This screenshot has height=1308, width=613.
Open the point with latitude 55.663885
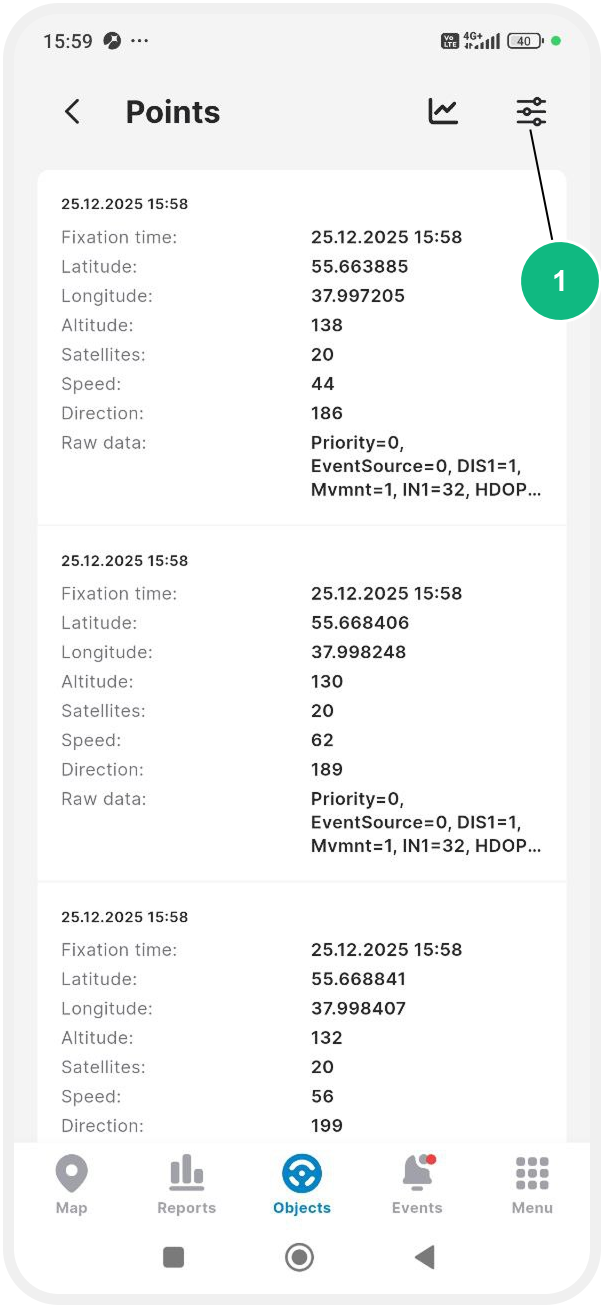301,347
